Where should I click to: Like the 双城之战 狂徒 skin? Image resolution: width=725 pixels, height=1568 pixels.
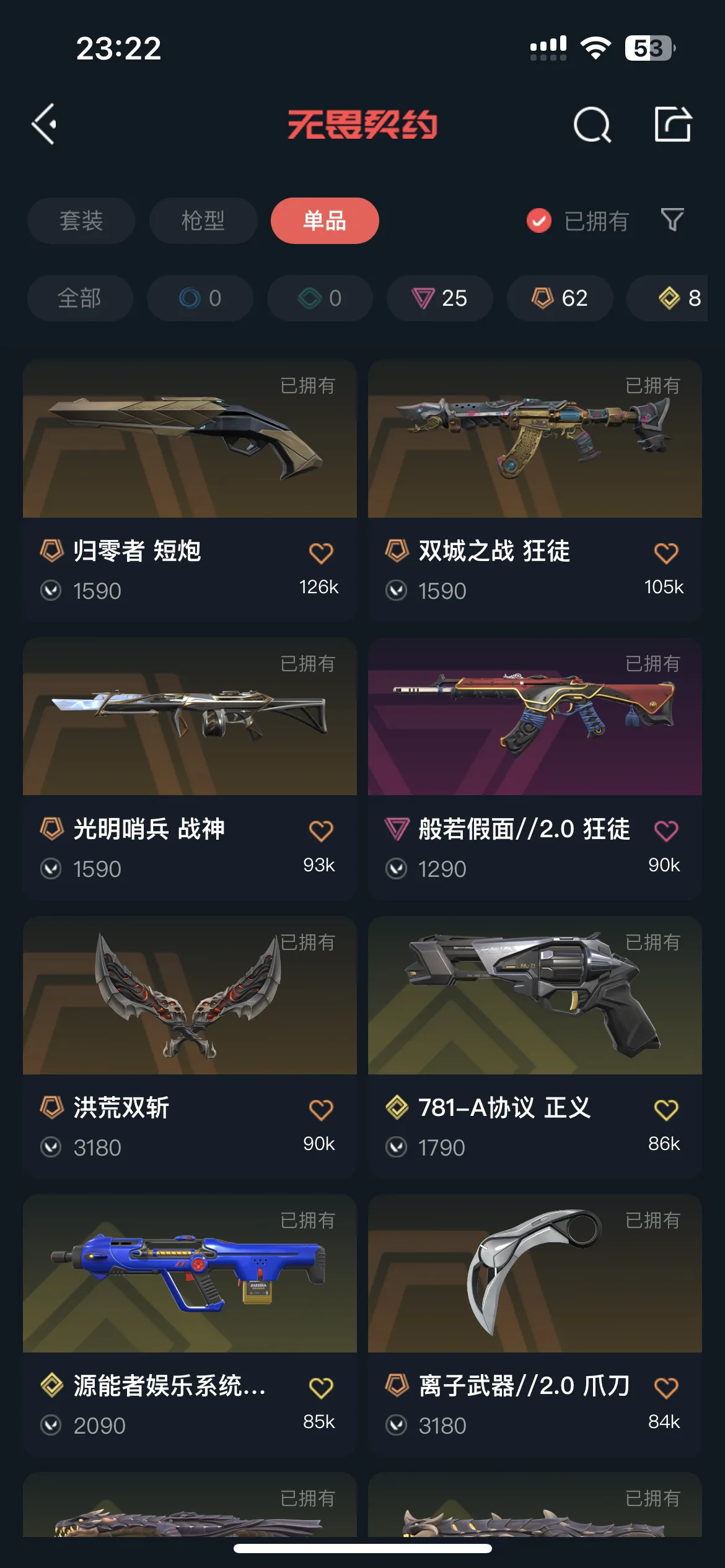coord(666,552)
